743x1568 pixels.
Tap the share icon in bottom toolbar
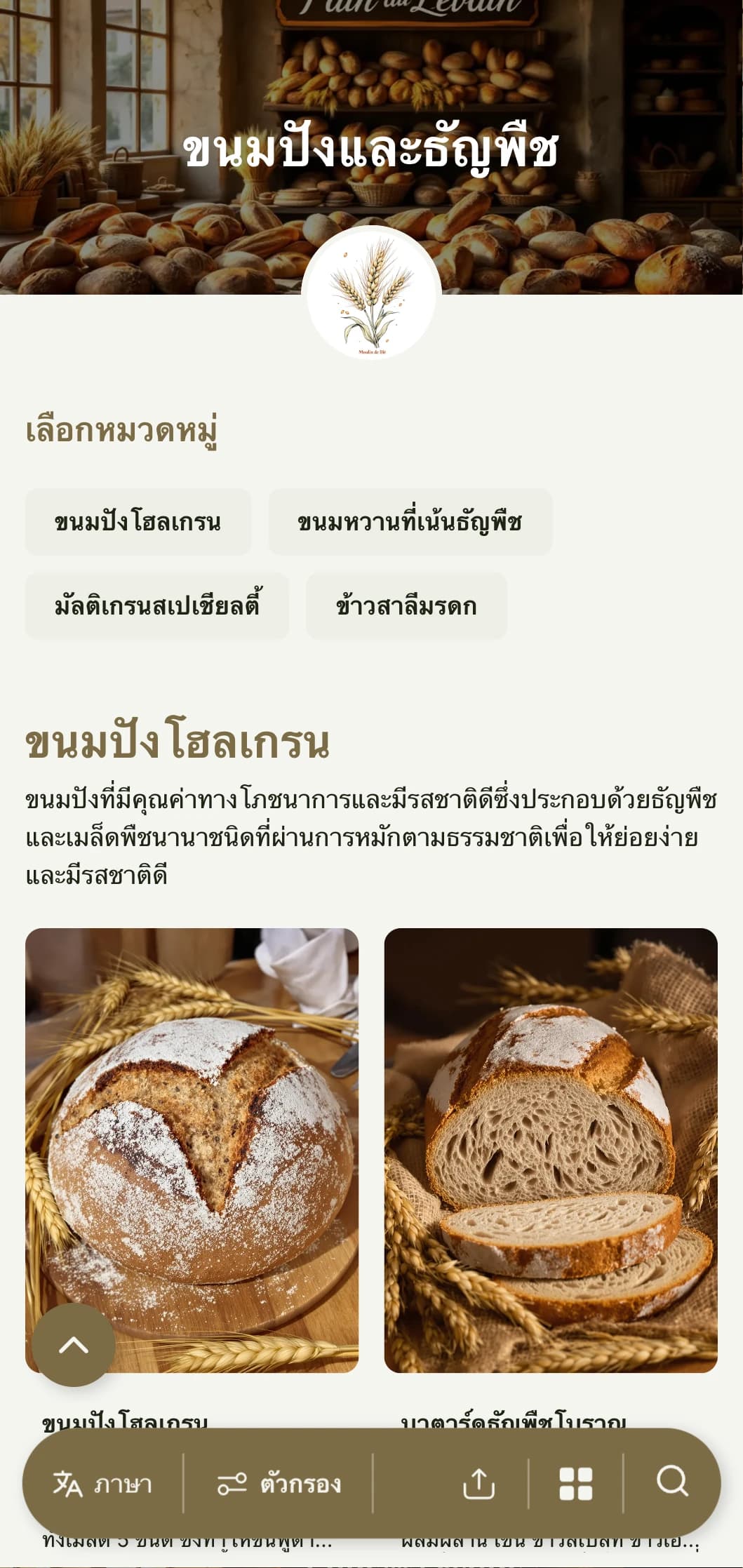(481, 1483)
